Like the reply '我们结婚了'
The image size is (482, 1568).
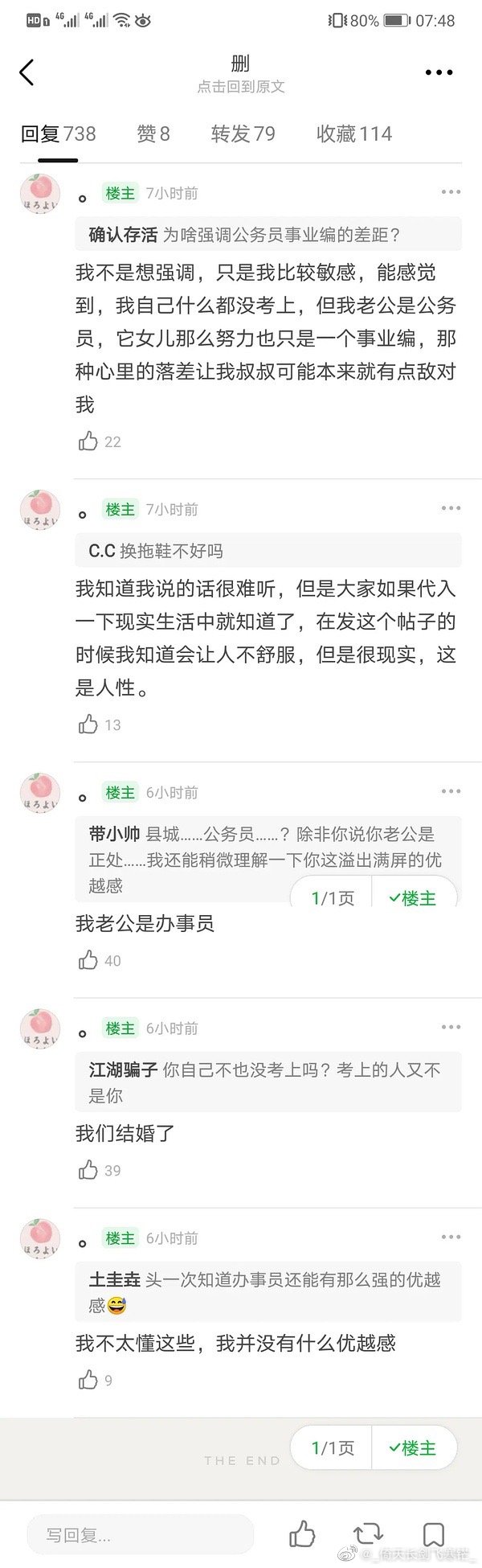(88, 1170)
